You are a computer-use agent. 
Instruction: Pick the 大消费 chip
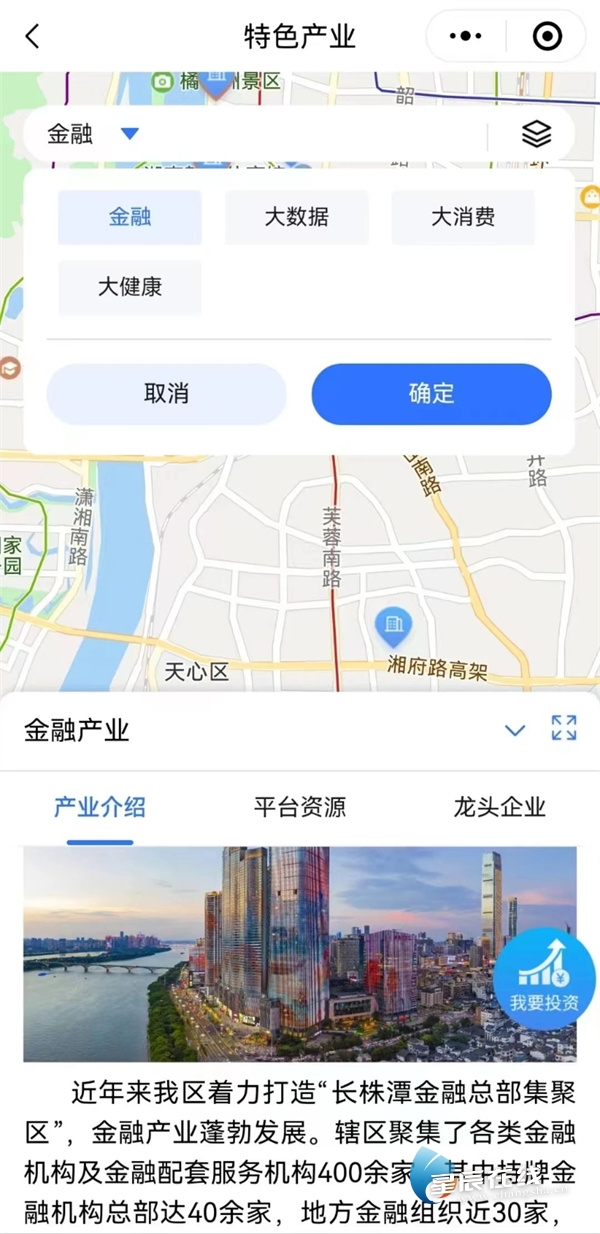coord(463,217)
